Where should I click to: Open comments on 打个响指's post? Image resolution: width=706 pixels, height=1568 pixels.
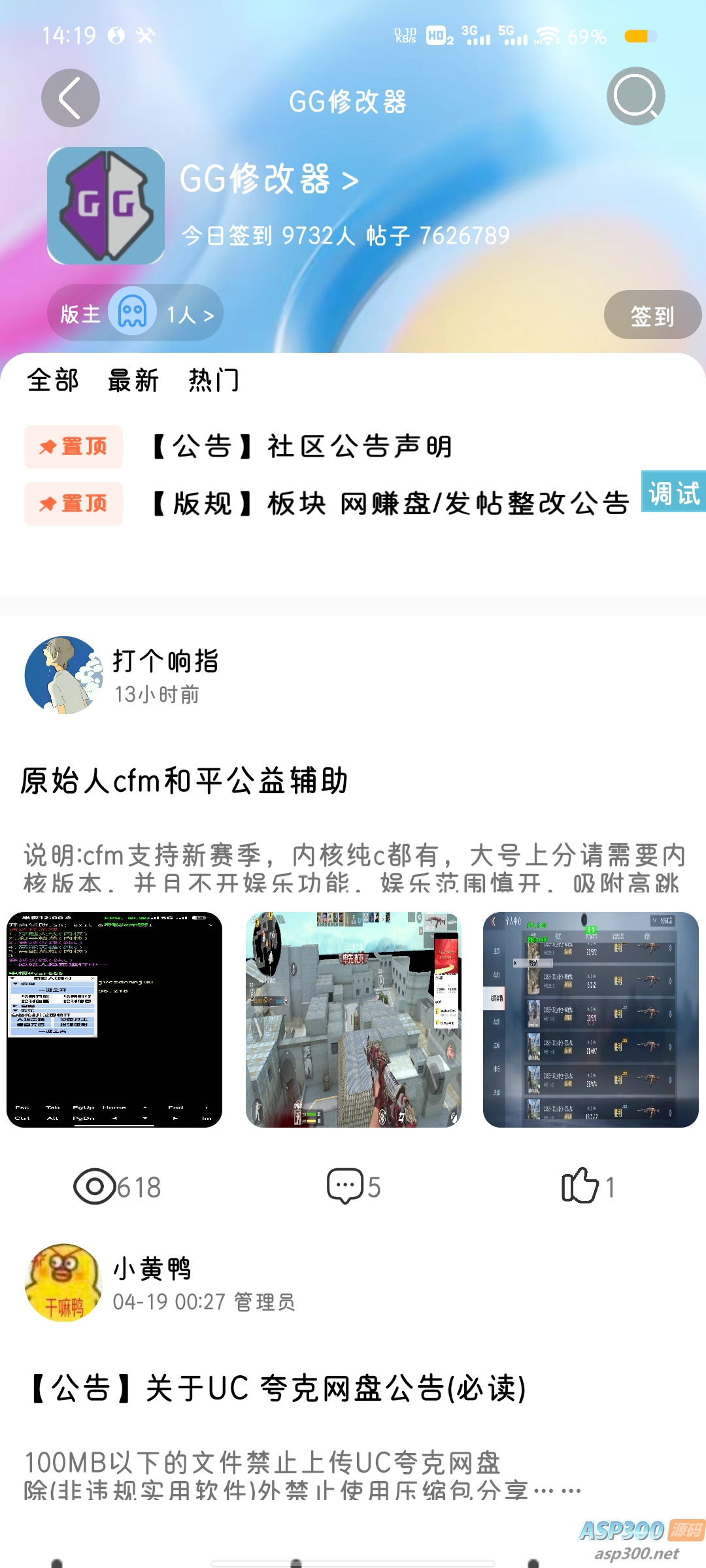353,1186
